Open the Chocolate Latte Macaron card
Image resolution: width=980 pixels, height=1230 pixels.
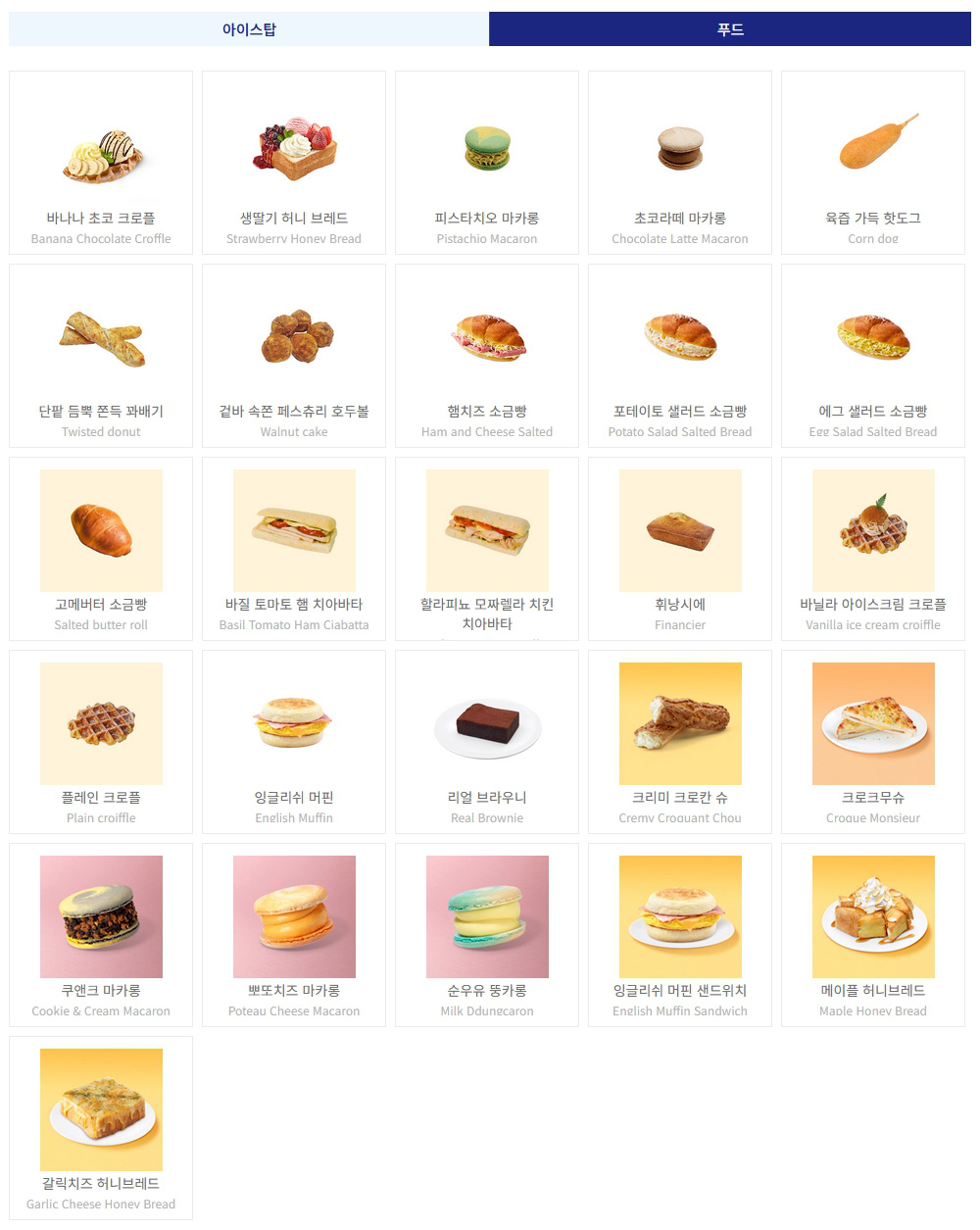(x=680, y=163)
